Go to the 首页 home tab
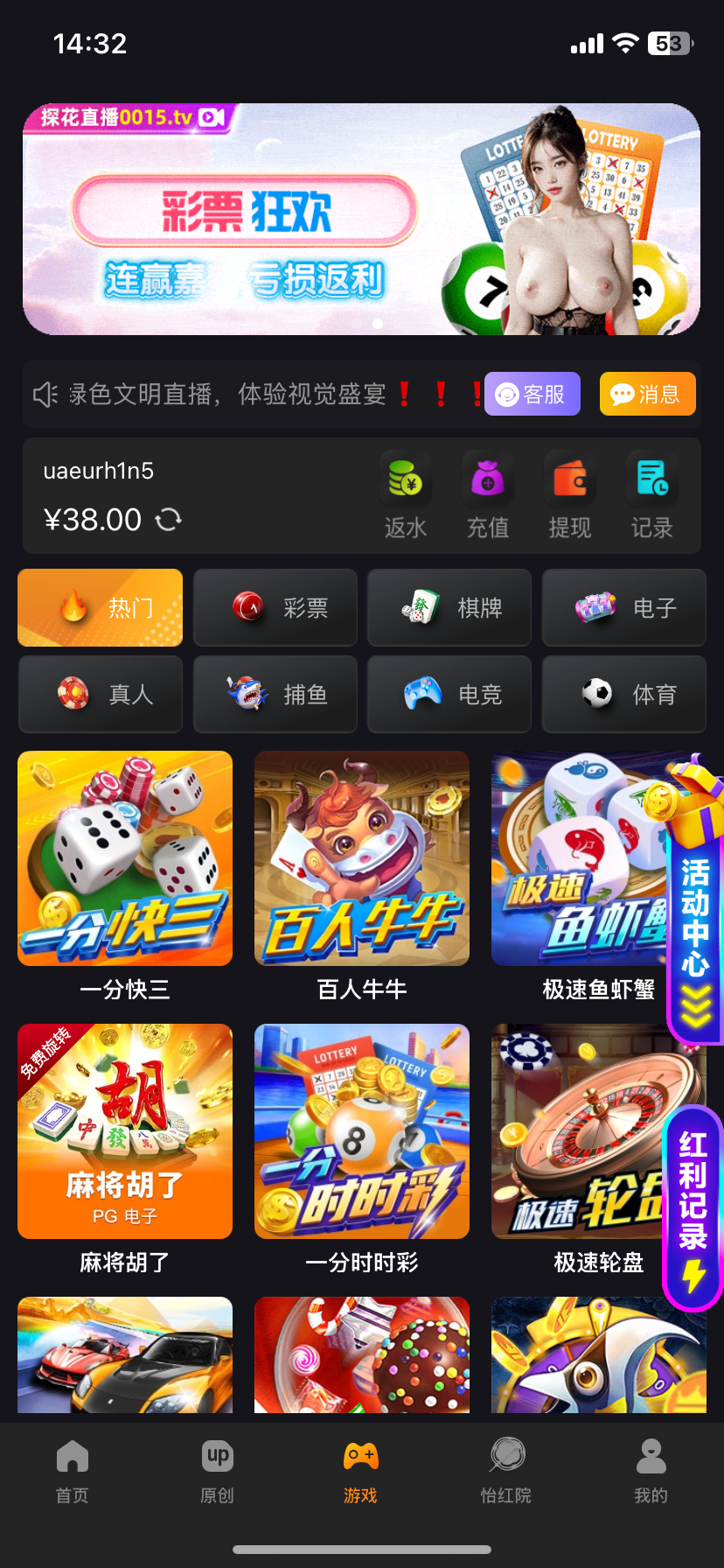Viewport: 724px width, 1568px height. tap(73, 1471)
